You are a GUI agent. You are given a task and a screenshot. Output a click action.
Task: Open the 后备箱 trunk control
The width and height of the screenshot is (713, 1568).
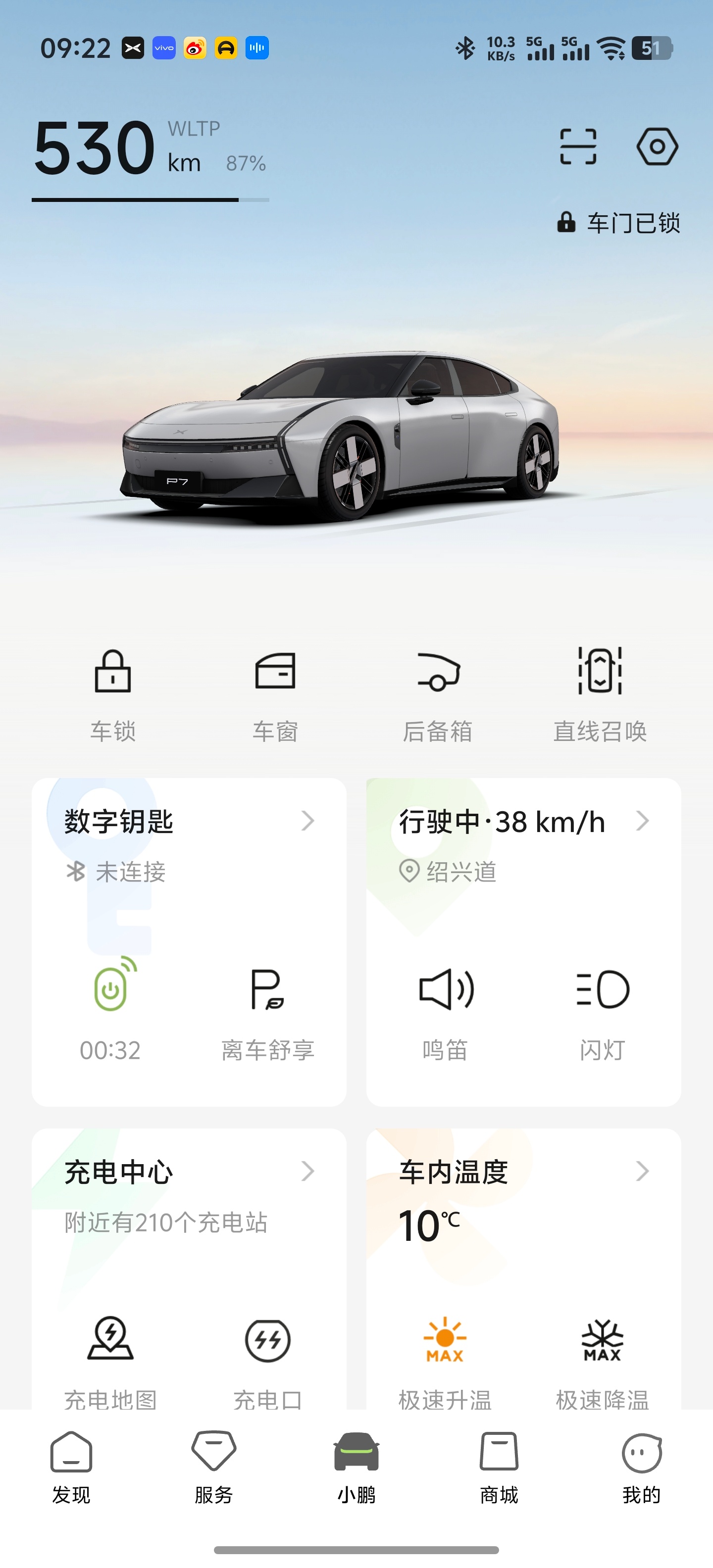[438, 694]
